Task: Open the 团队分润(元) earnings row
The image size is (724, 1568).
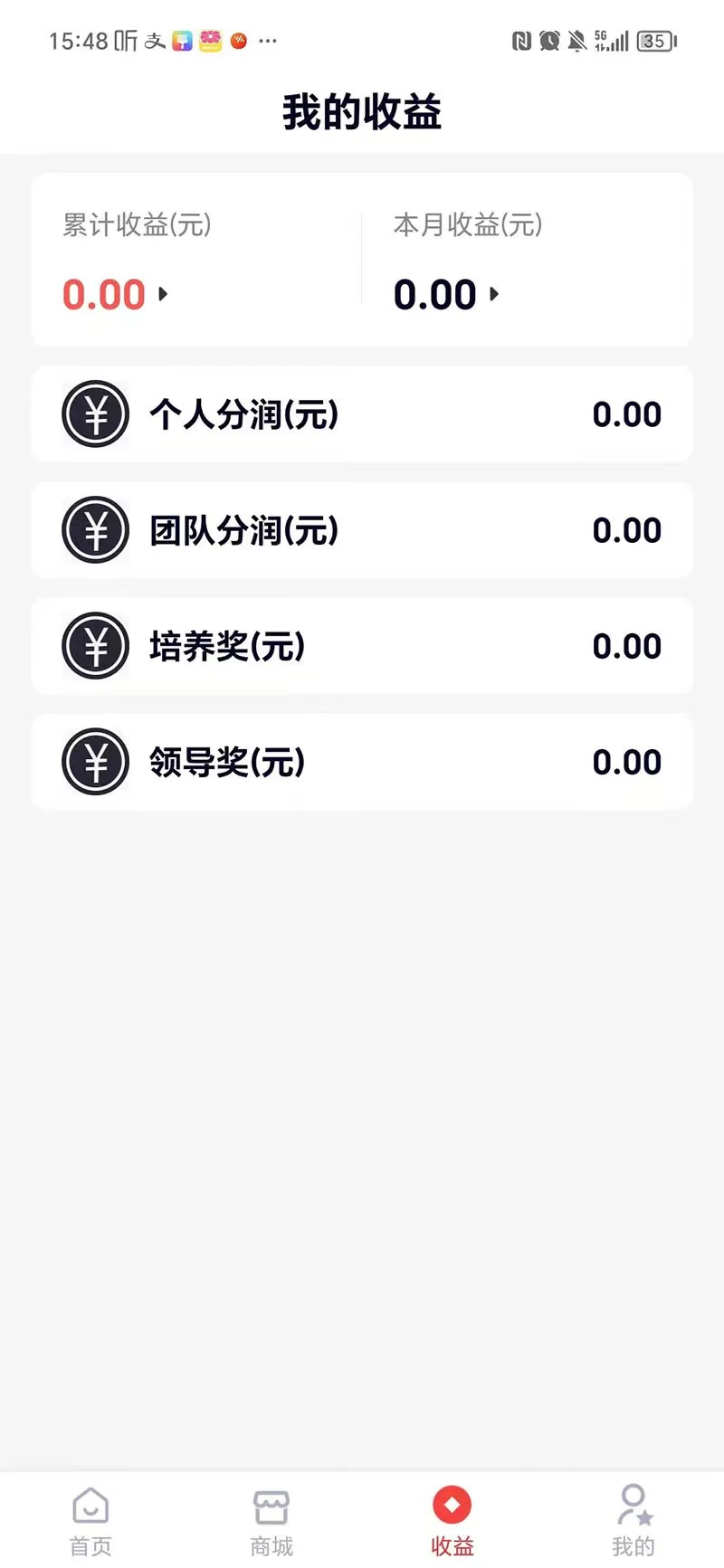Action: coord(362,530)
